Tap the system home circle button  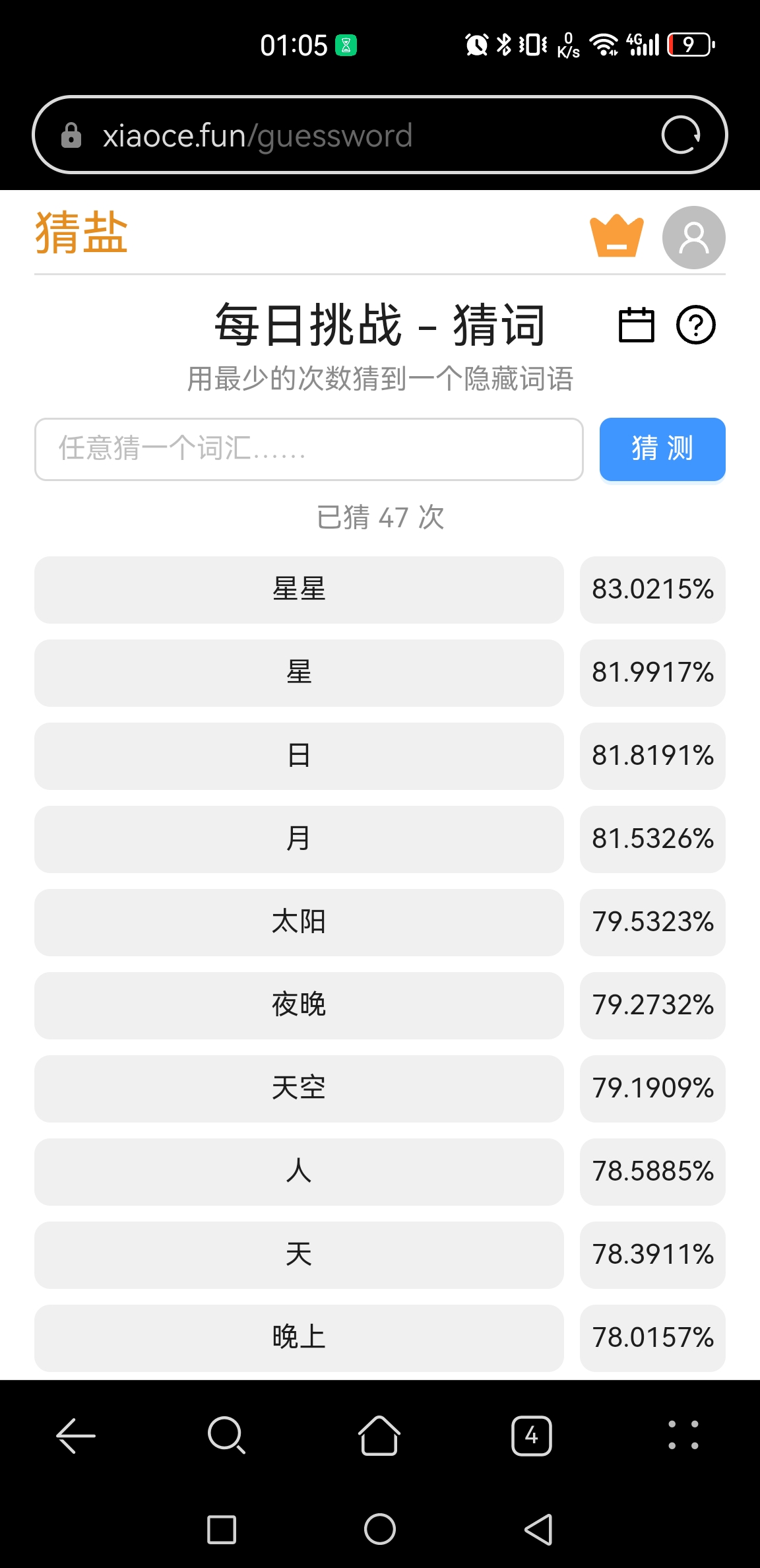pos(380,1529)
